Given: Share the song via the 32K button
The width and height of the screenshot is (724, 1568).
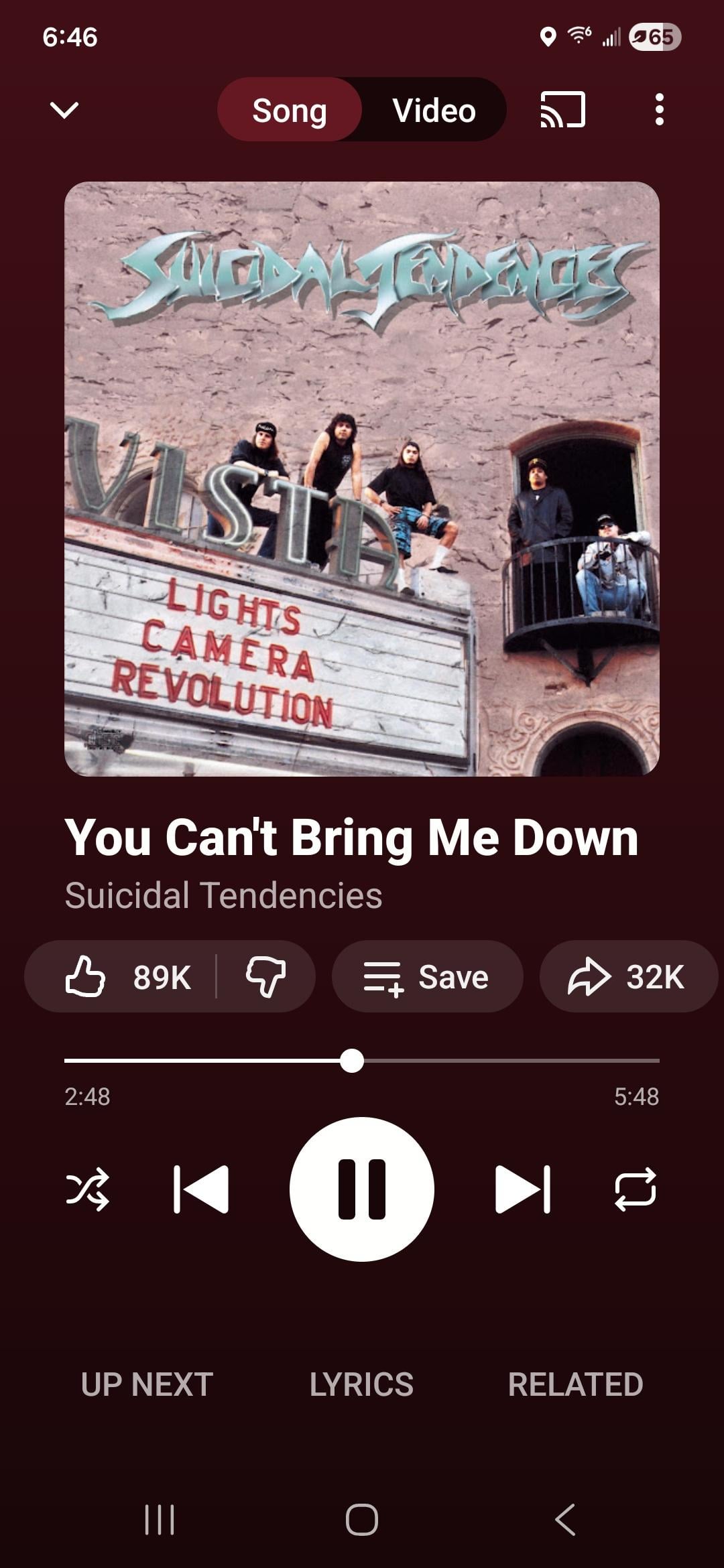Looking at the screenshot, I should pos(627,976).
